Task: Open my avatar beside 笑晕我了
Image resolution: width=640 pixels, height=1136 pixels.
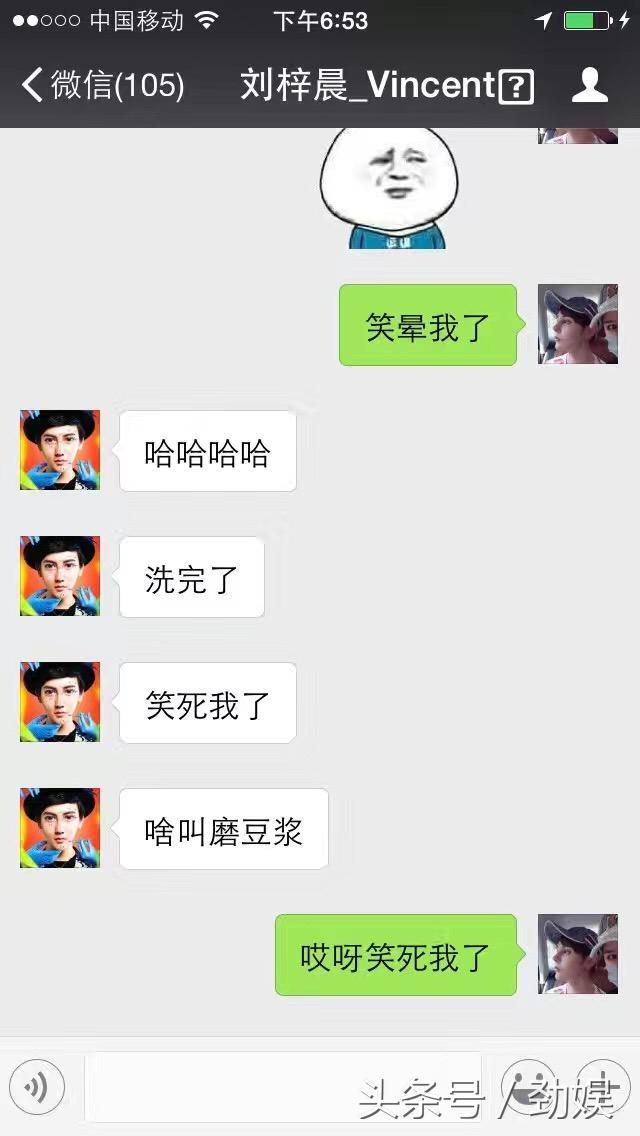Action: pos(577,324)
